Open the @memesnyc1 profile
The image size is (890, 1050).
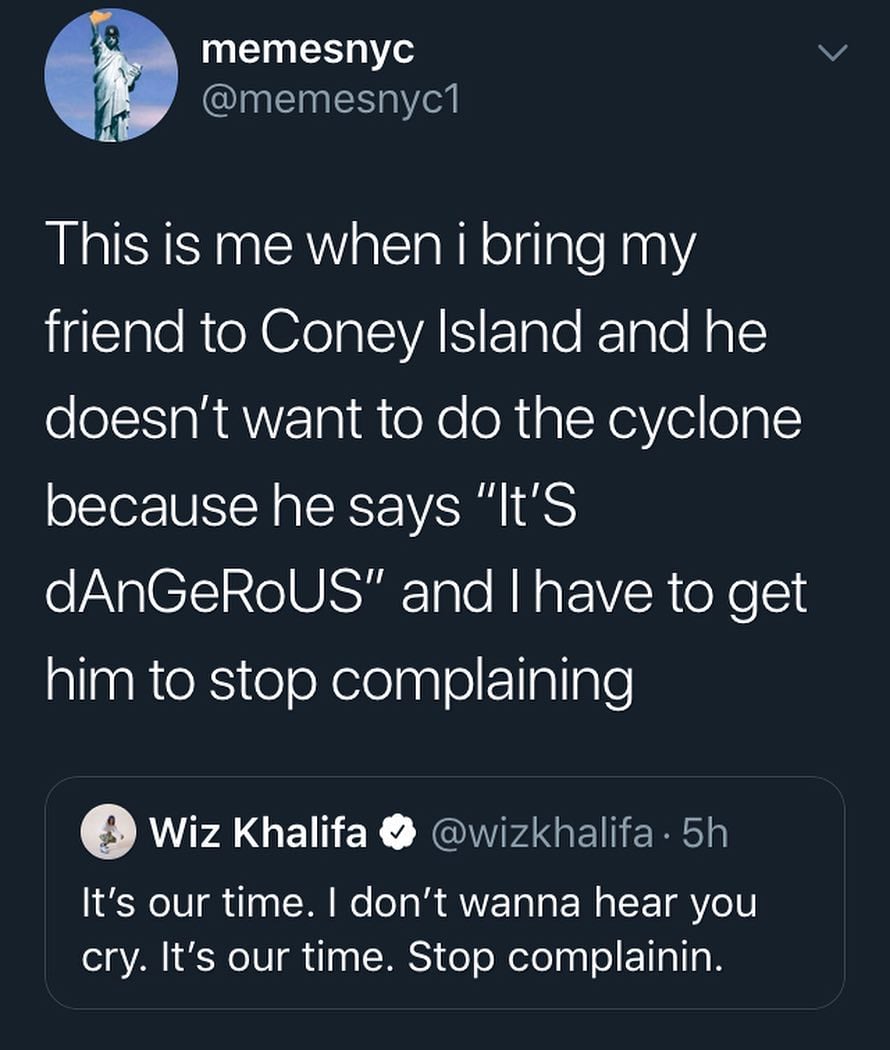tap(330, 99)
